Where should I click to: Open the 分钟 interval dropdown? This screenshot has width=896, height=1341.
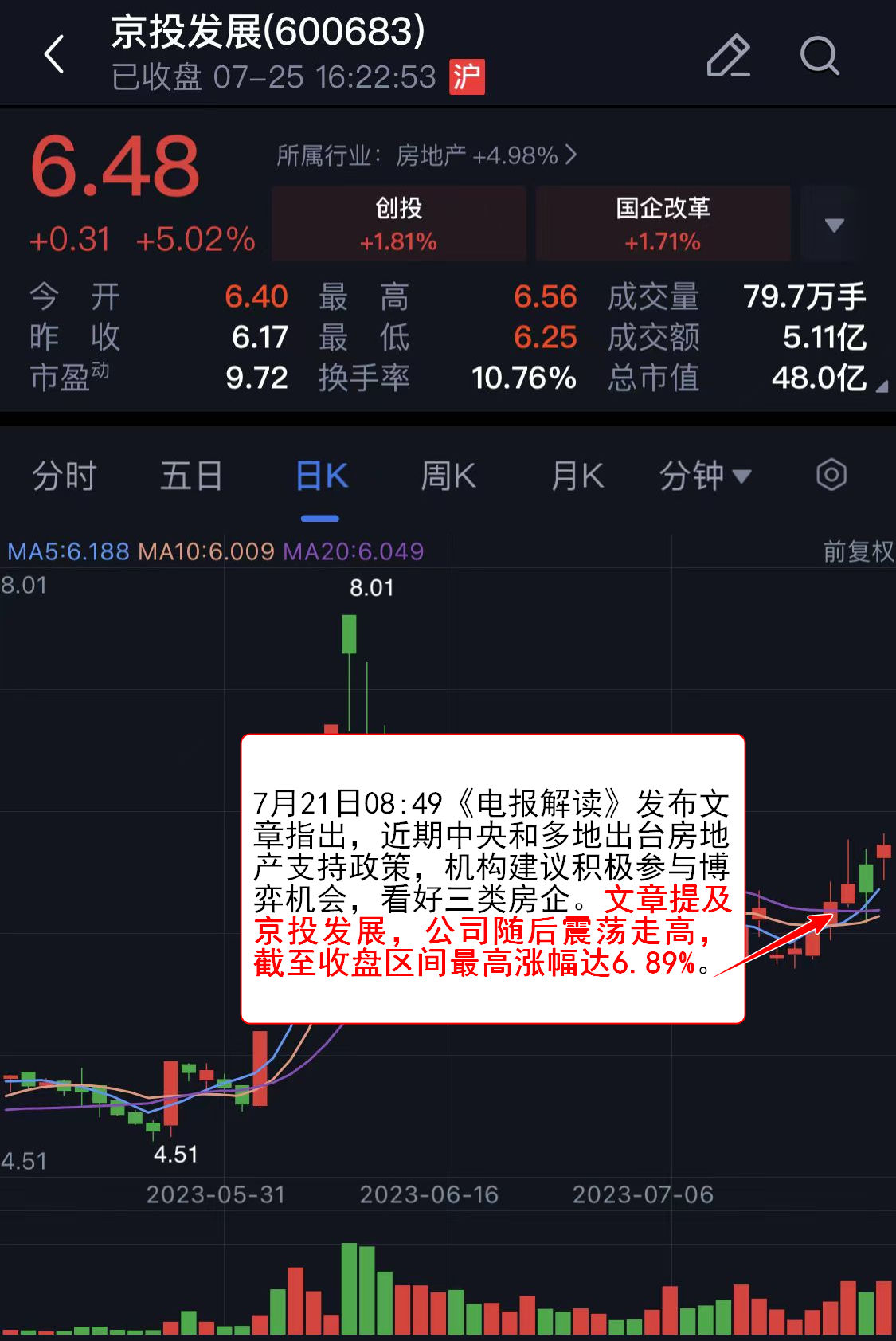click(x=705, y=476)
